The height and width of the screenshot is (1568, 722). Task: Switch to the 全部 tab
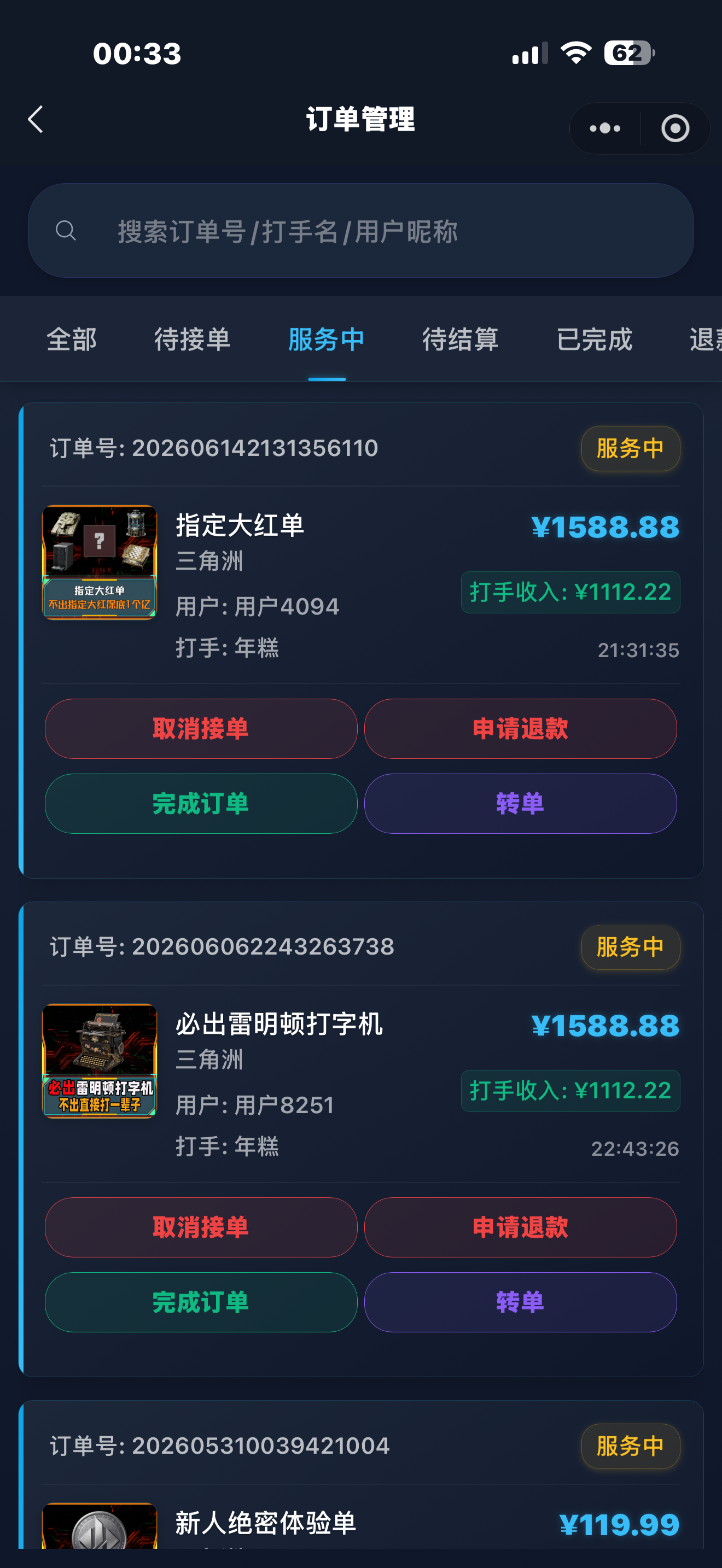pyautogui.click(x=72, y=339)
